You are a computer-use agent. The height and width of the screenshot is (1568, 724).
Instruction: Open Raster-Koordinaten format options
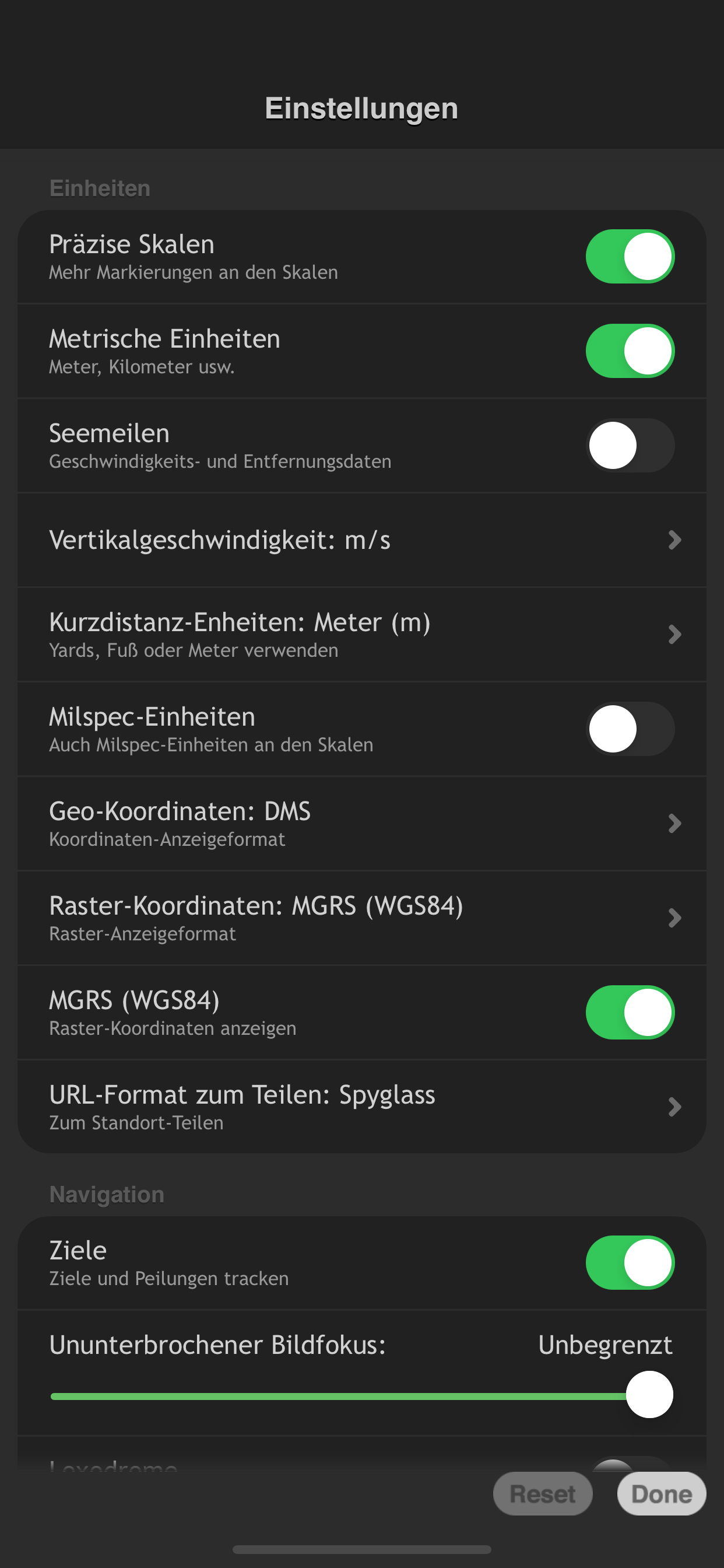pos(362,918)
